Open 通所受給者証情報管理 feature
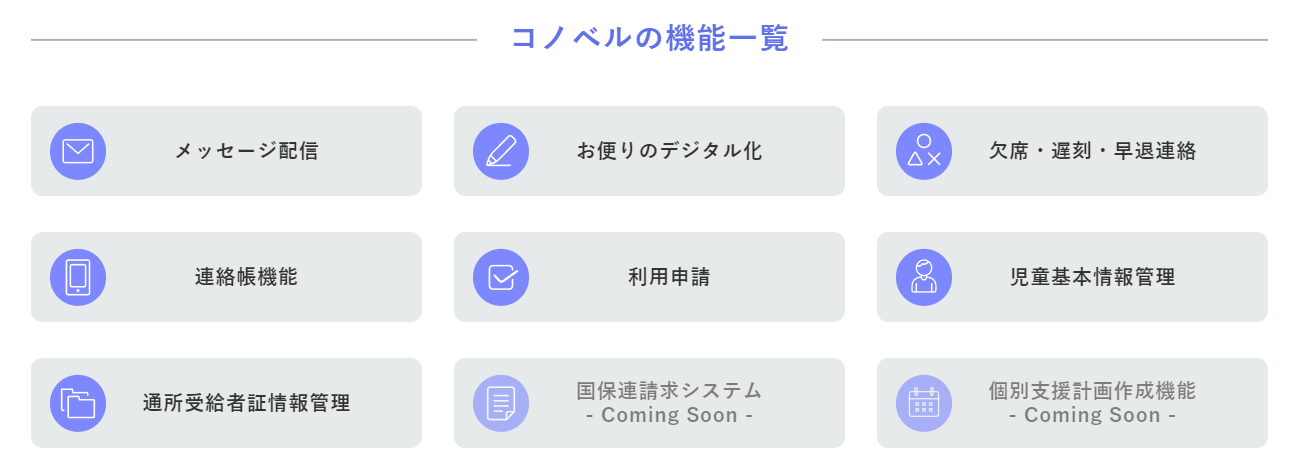 point(226,403)
